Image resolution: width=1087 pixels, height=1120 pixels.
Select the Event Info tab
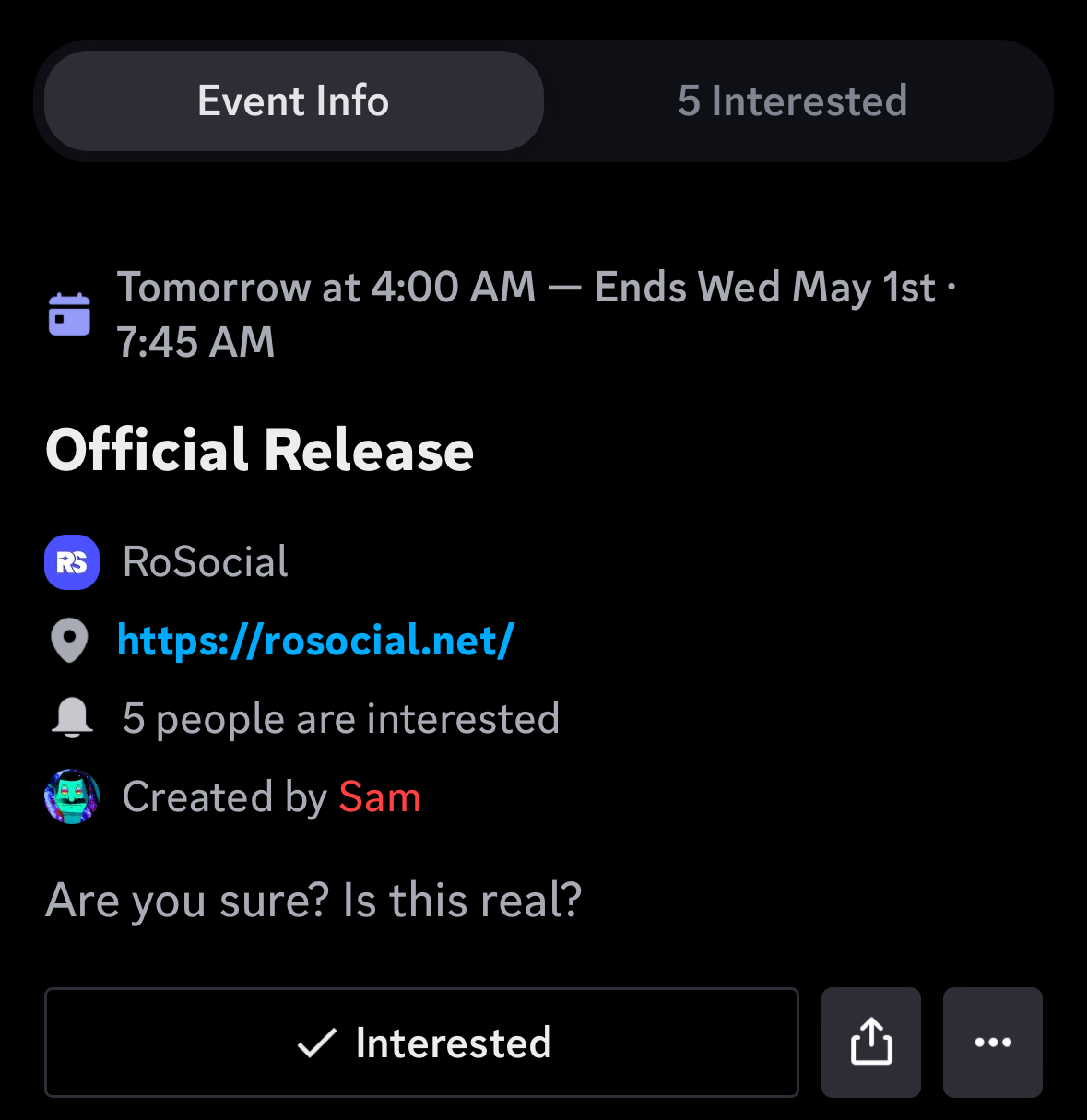[x=293, y=101]
